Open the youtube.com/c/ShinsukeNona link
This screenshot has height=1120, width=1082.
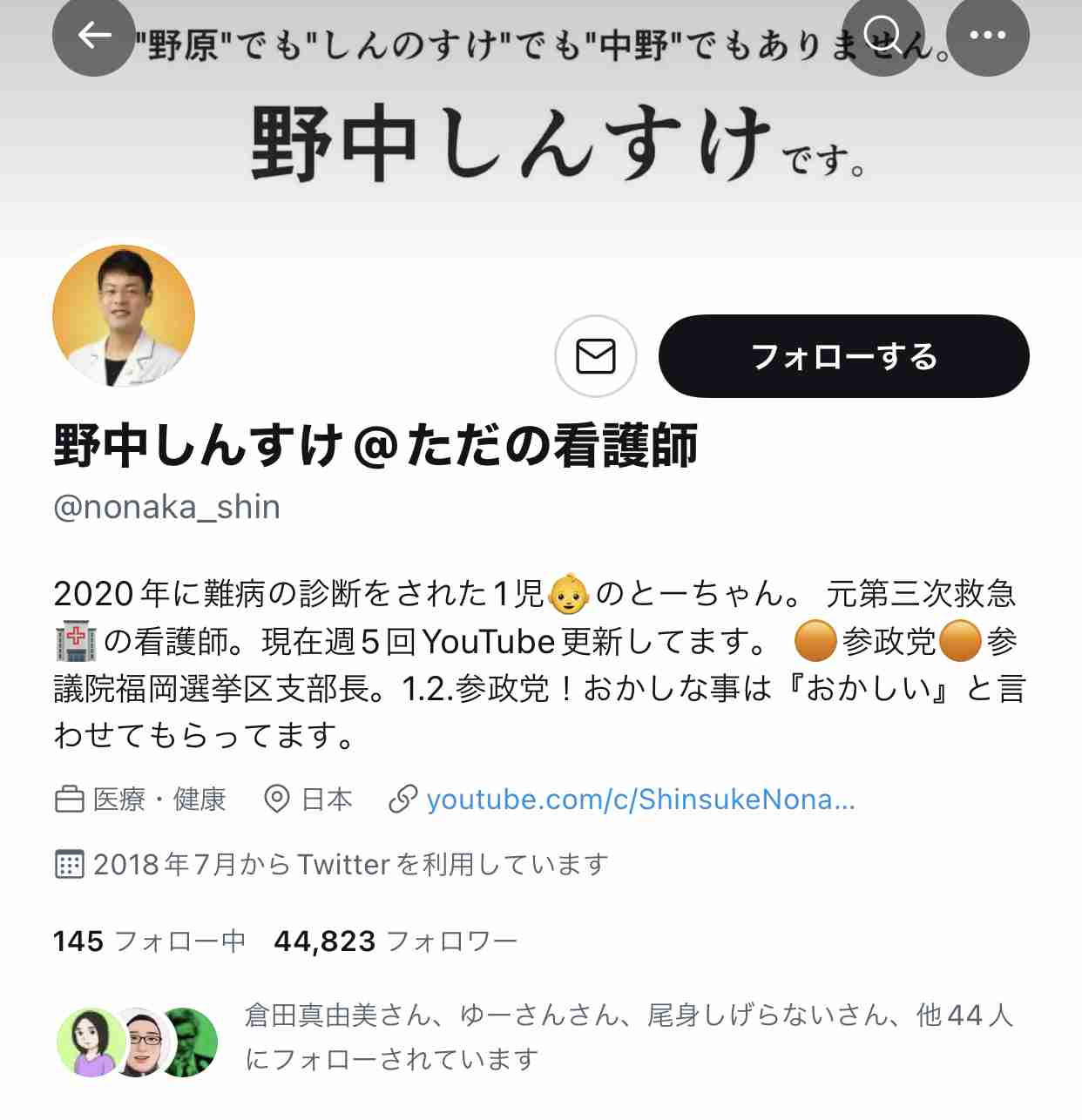(x=642, y=800)
